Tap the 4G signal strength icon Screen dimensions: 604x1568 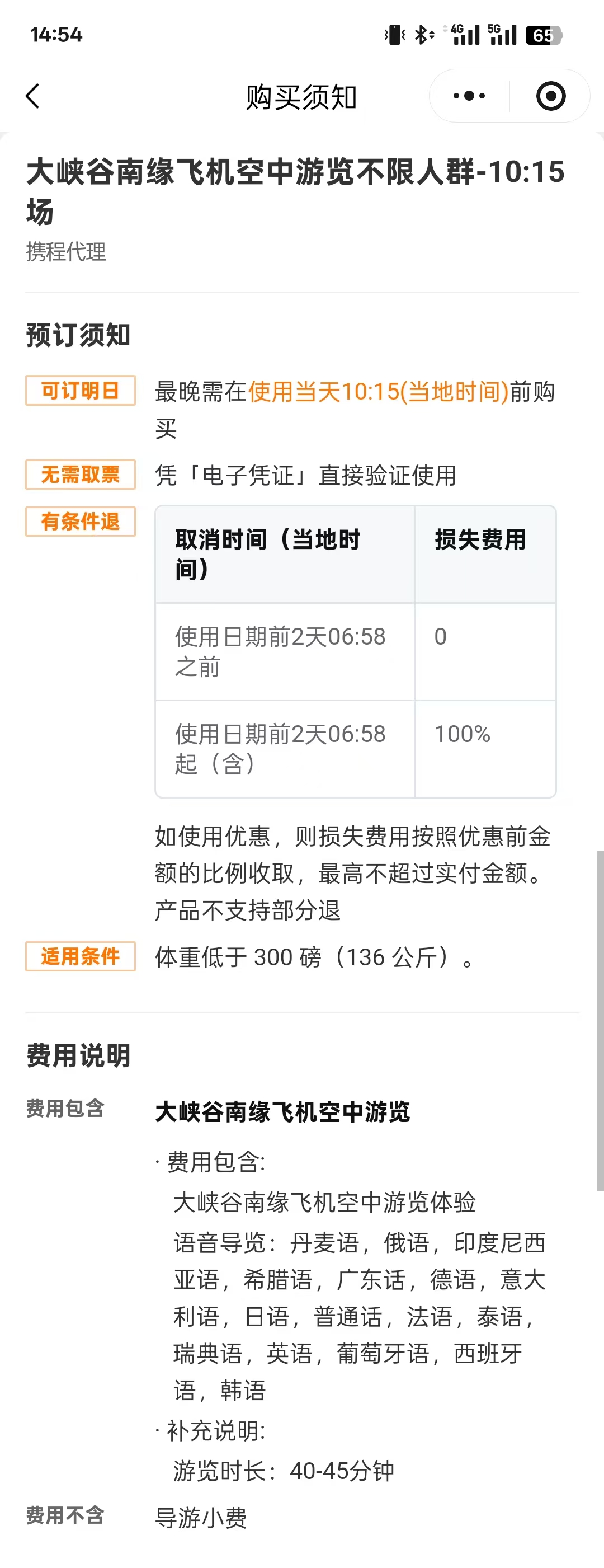(466, 34)
